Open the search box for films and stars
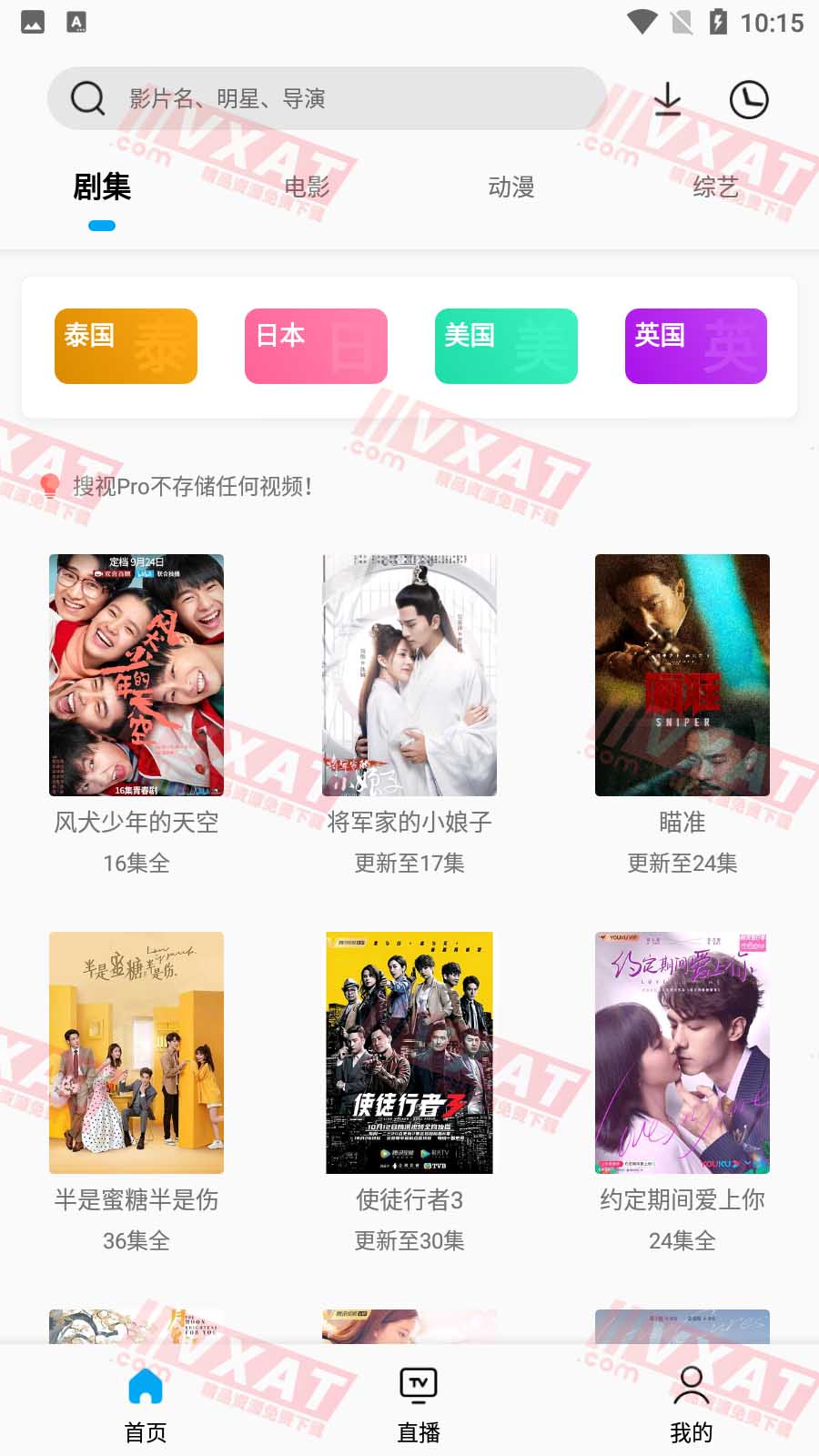819x1456 pixels. tap(328, 98)
